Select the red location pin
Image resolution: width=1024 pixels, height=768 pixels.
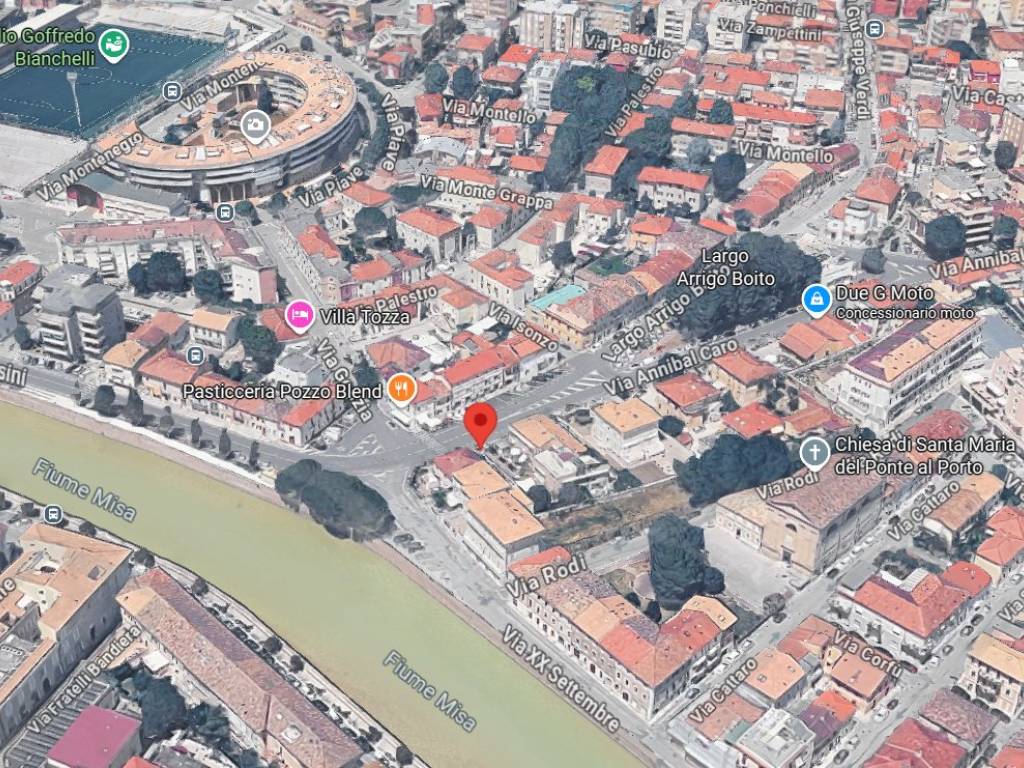[x=481, y=424]
